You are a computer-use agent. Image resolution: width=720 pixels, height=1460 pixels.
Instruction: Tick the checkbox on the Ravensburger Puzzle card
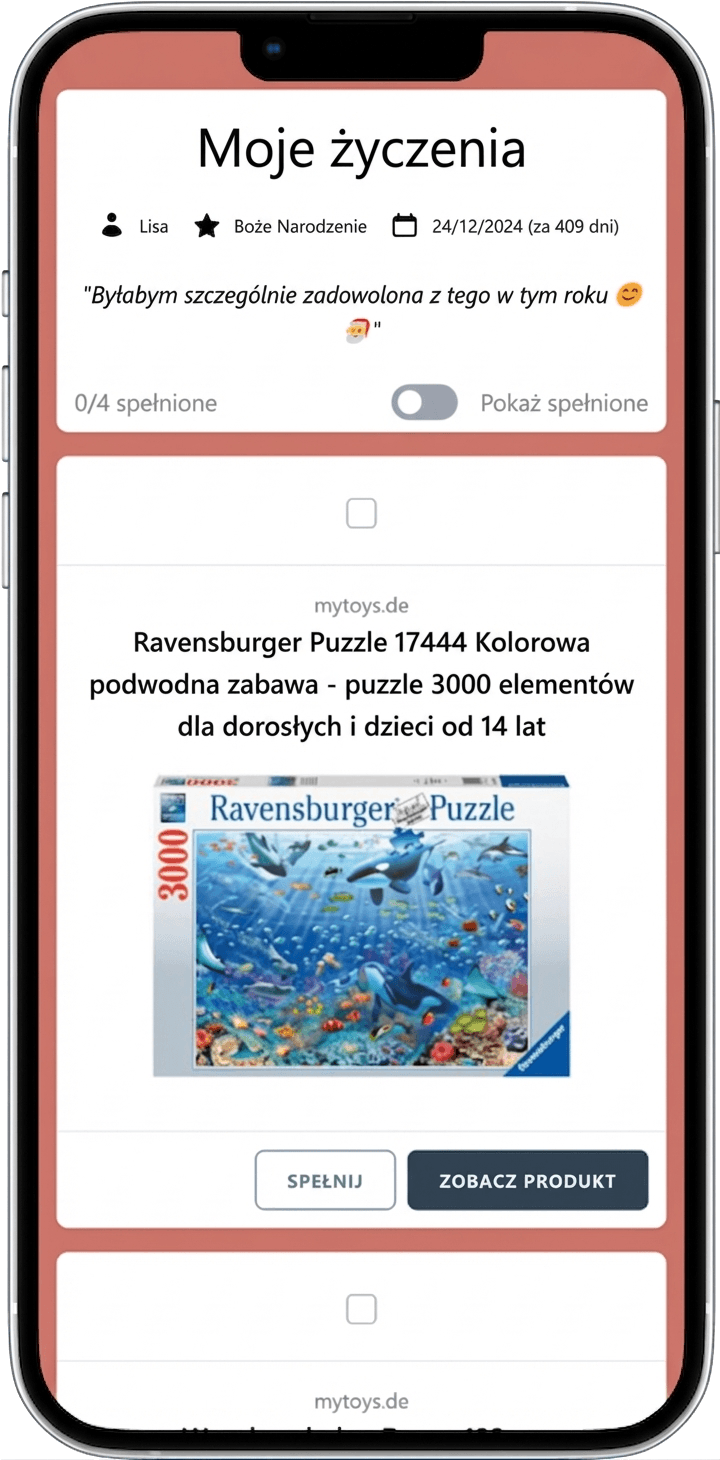(x=361, y=514)
